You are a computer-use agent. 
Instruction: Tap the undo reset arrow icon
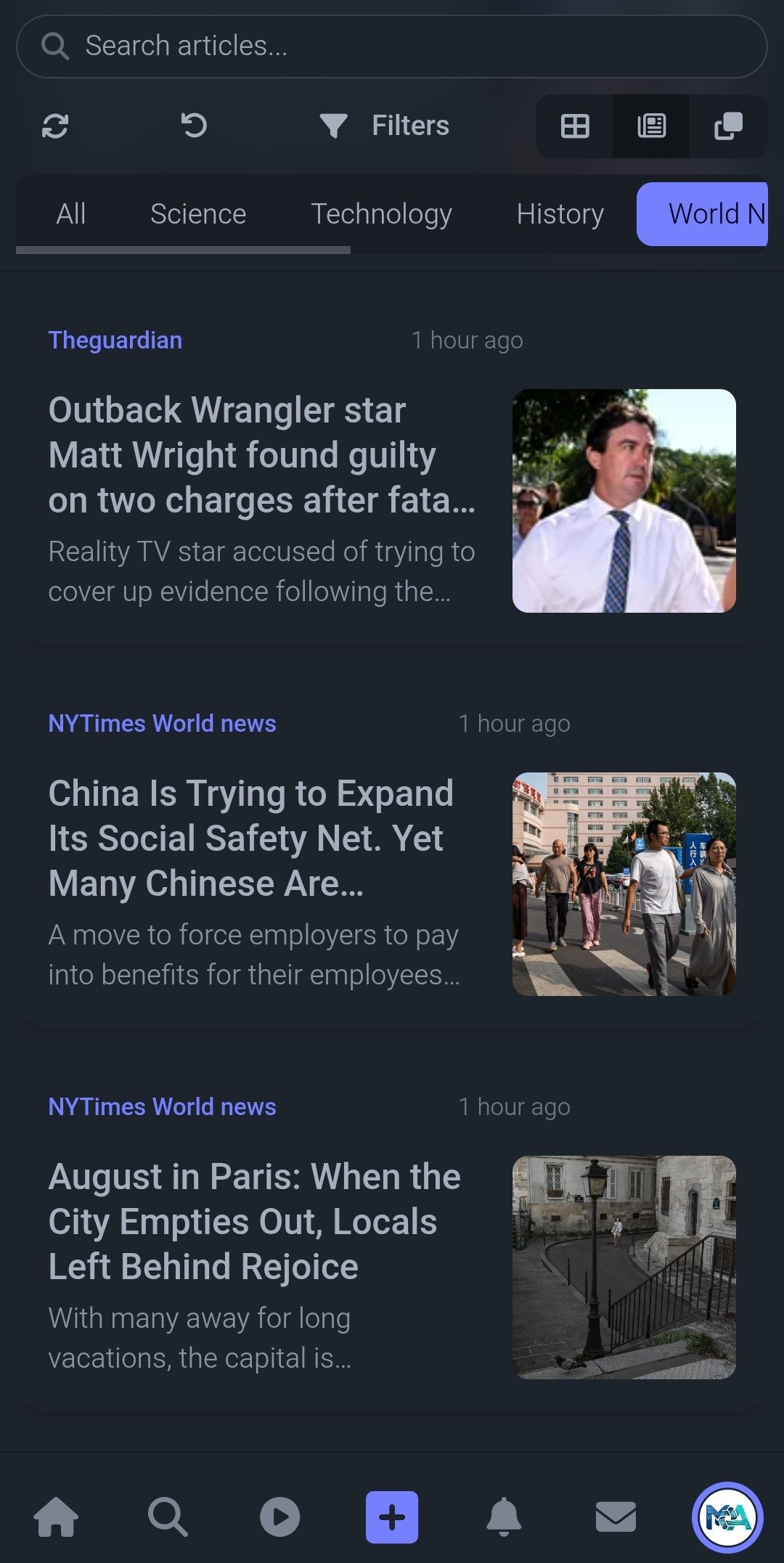pos(194,126)
